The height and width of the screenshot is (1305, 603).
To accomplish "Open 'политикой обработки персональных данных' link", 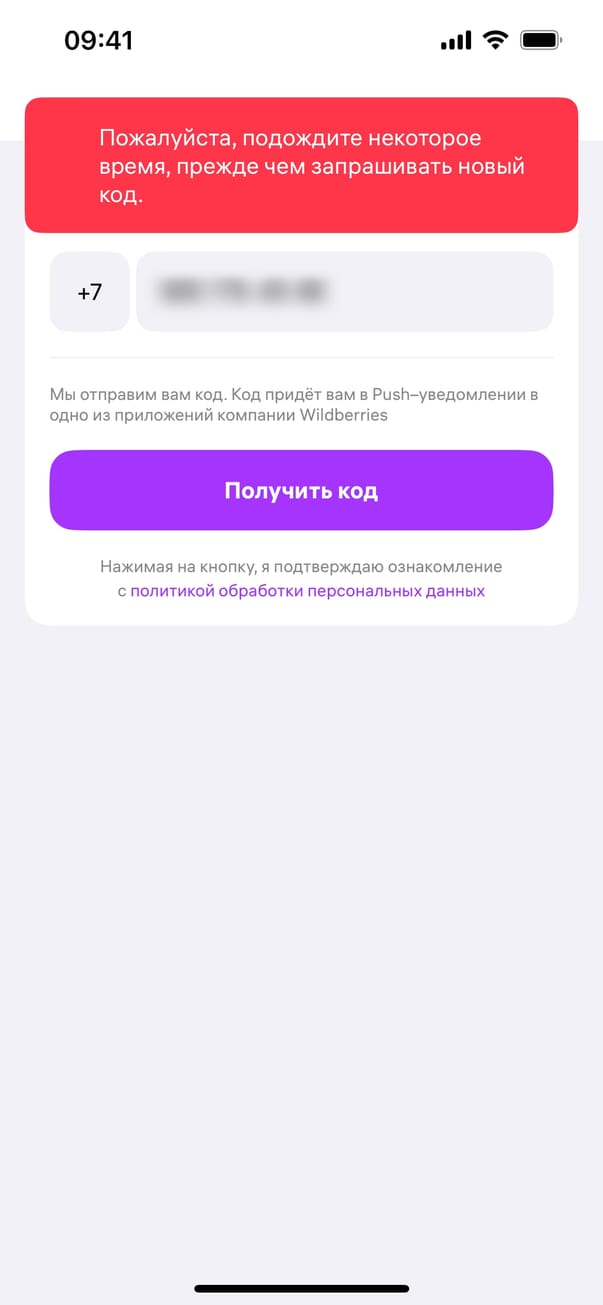I will pos(307,591).
